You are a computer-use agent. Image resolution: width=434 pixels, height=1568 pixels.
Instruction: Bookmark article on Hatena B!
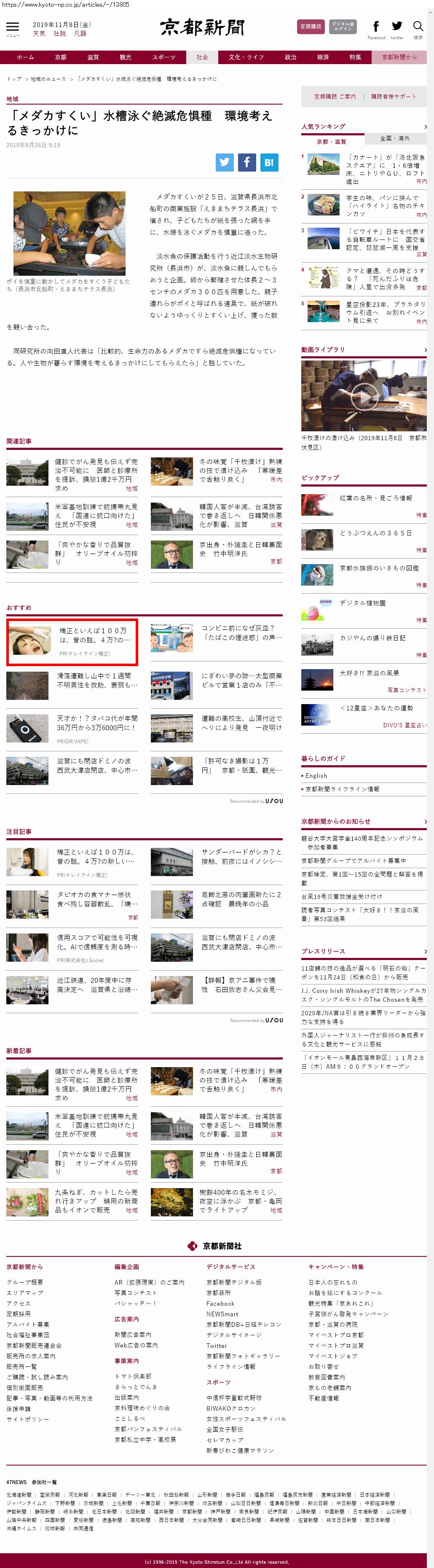pyautogui.click(x=268, y=162)
